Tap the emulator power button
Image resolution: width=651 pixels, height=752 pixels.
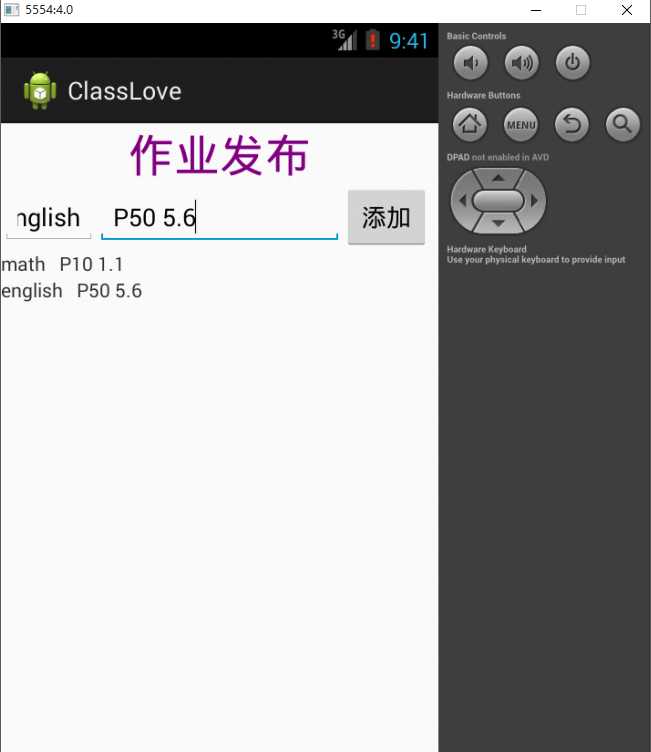pyautogui.click(x=572, y=63)
